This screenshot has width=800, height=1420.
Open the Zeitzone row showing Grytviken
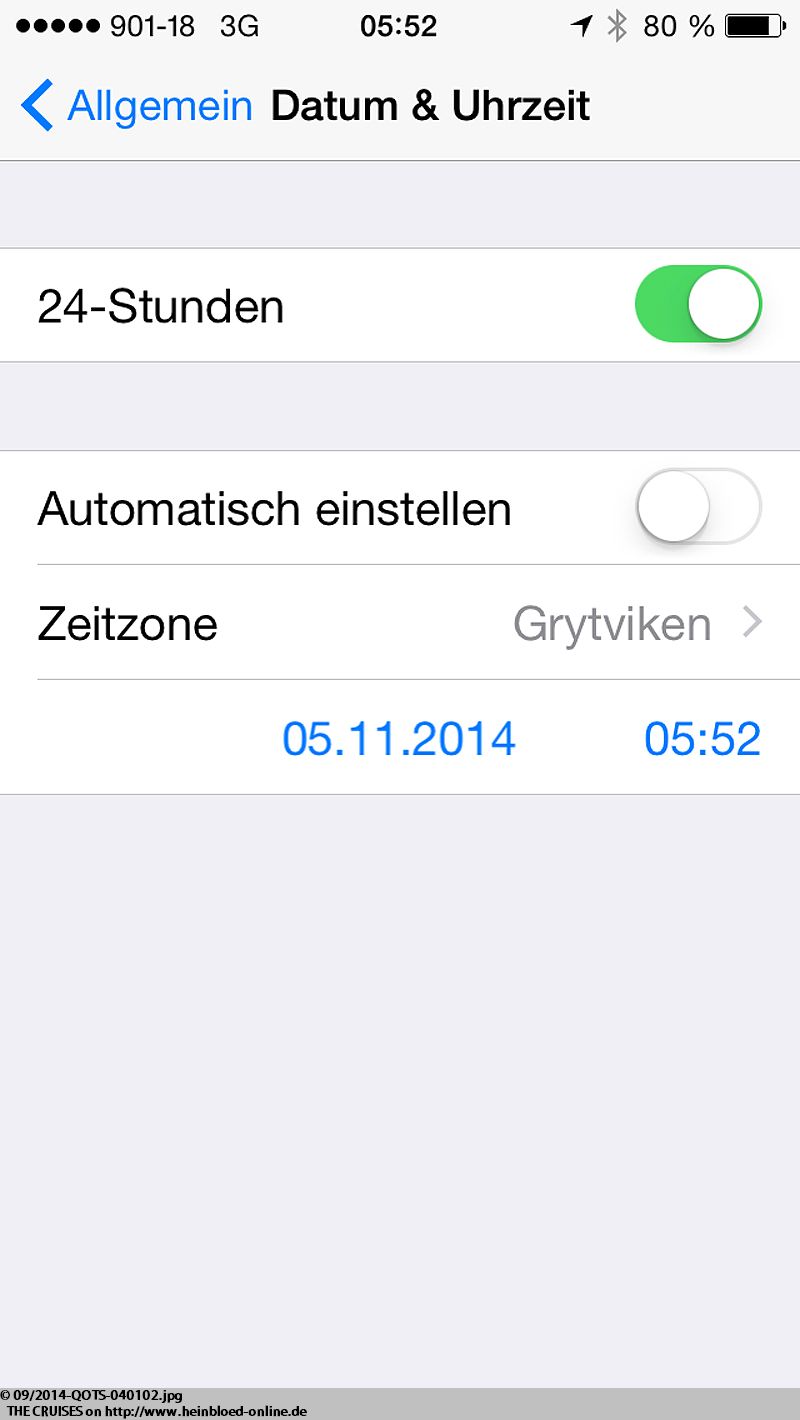tap(400, 623)
